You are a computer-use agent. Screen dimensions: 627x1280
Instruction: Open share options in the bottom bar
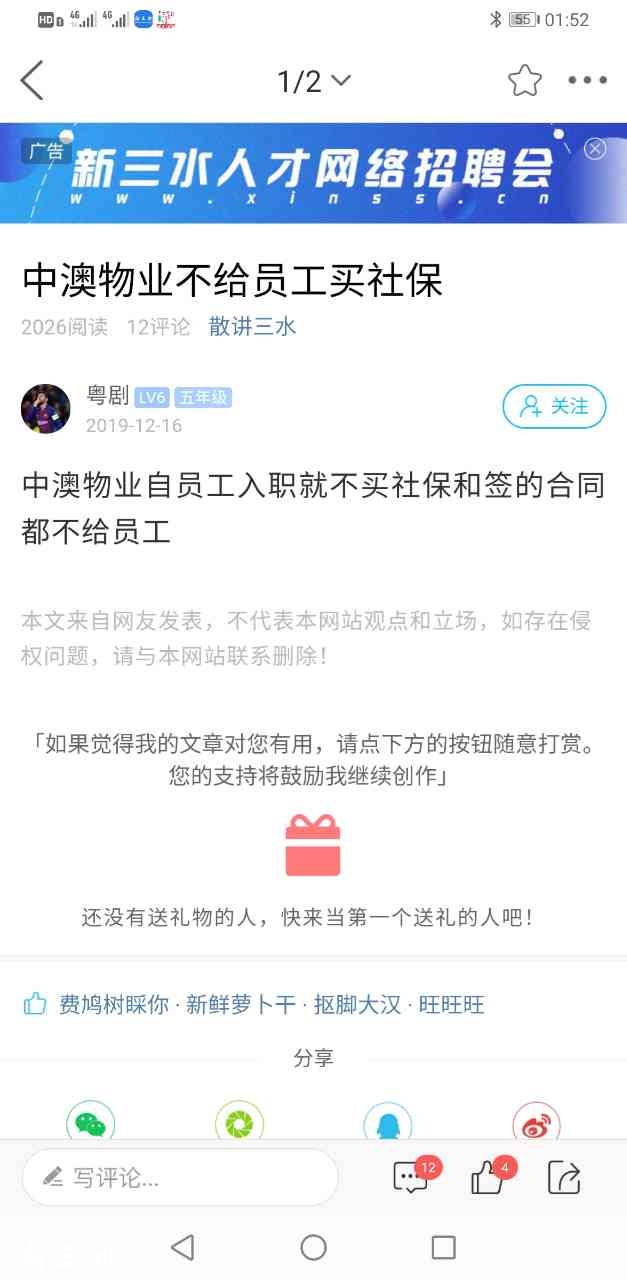(x=564, y=1177)
